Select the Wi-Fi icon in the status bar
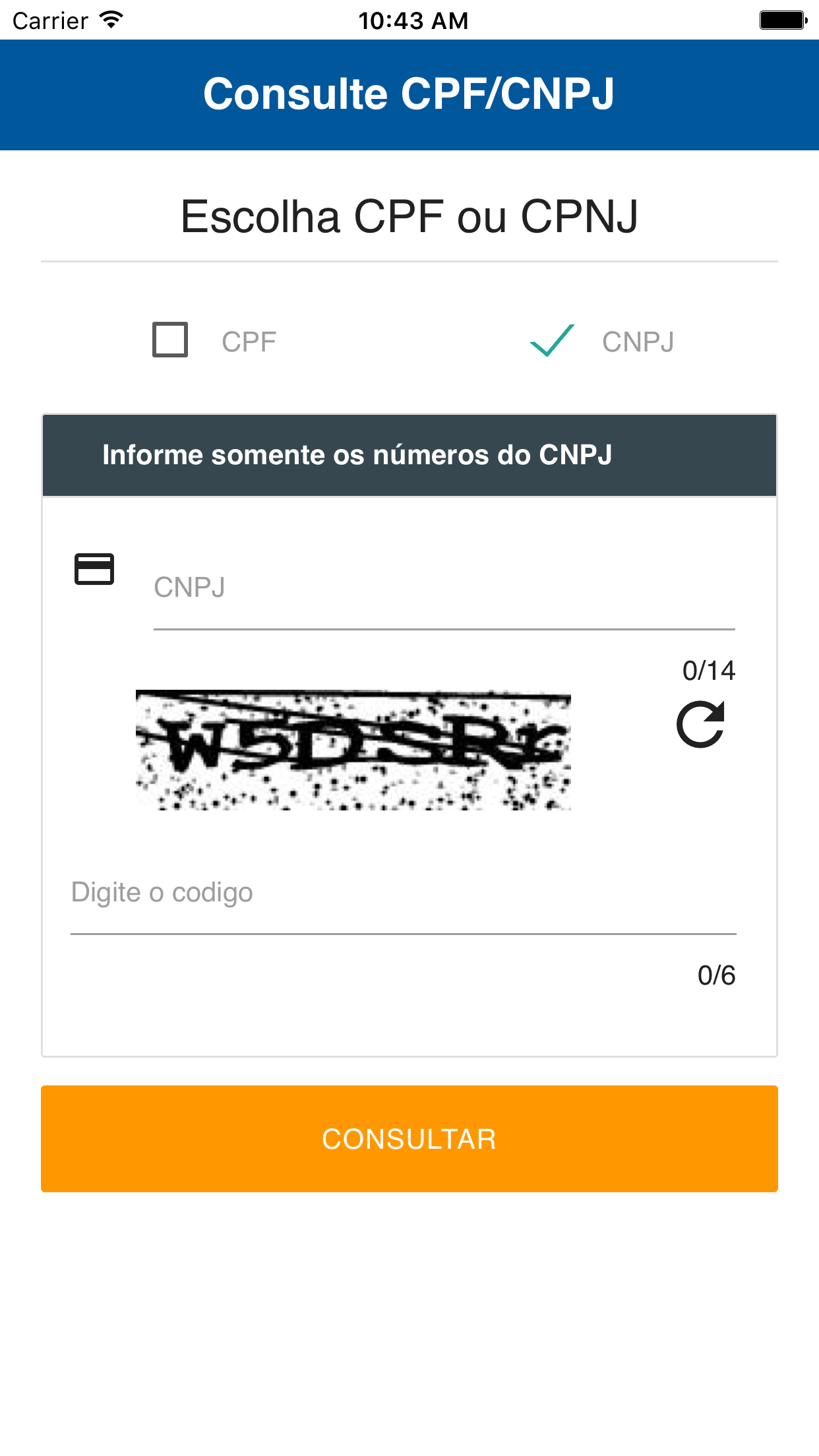 coord(109,20)
